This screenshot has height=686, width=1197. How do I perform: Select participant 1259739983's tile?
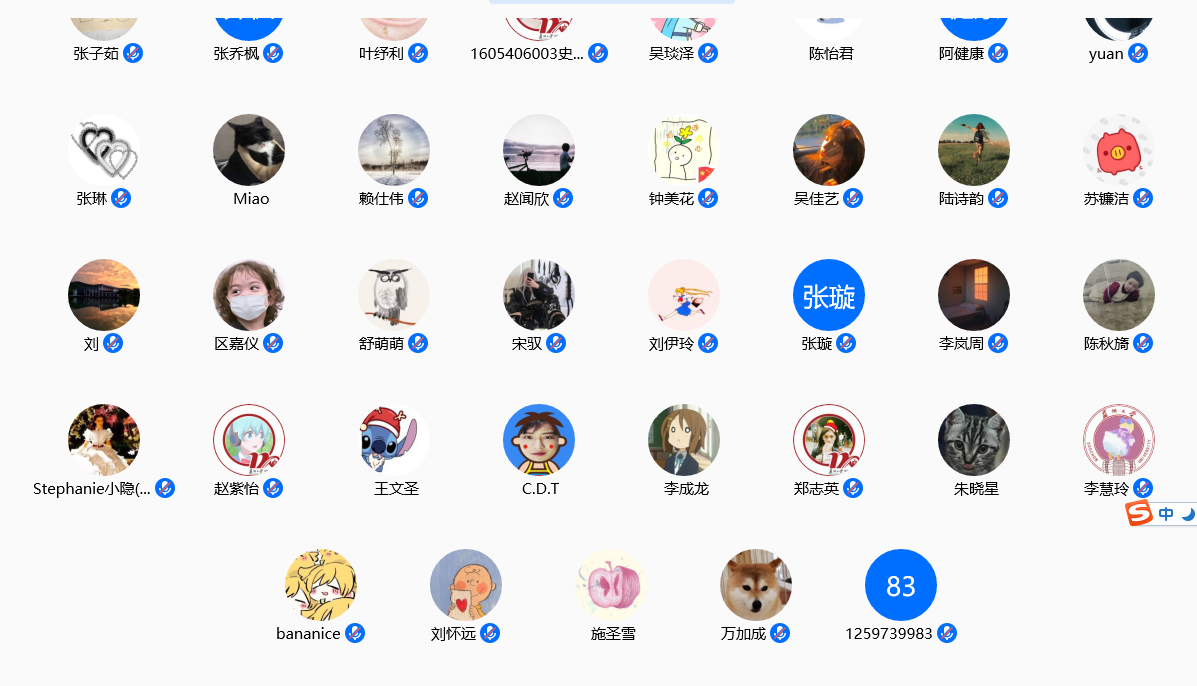click(901, 585)
